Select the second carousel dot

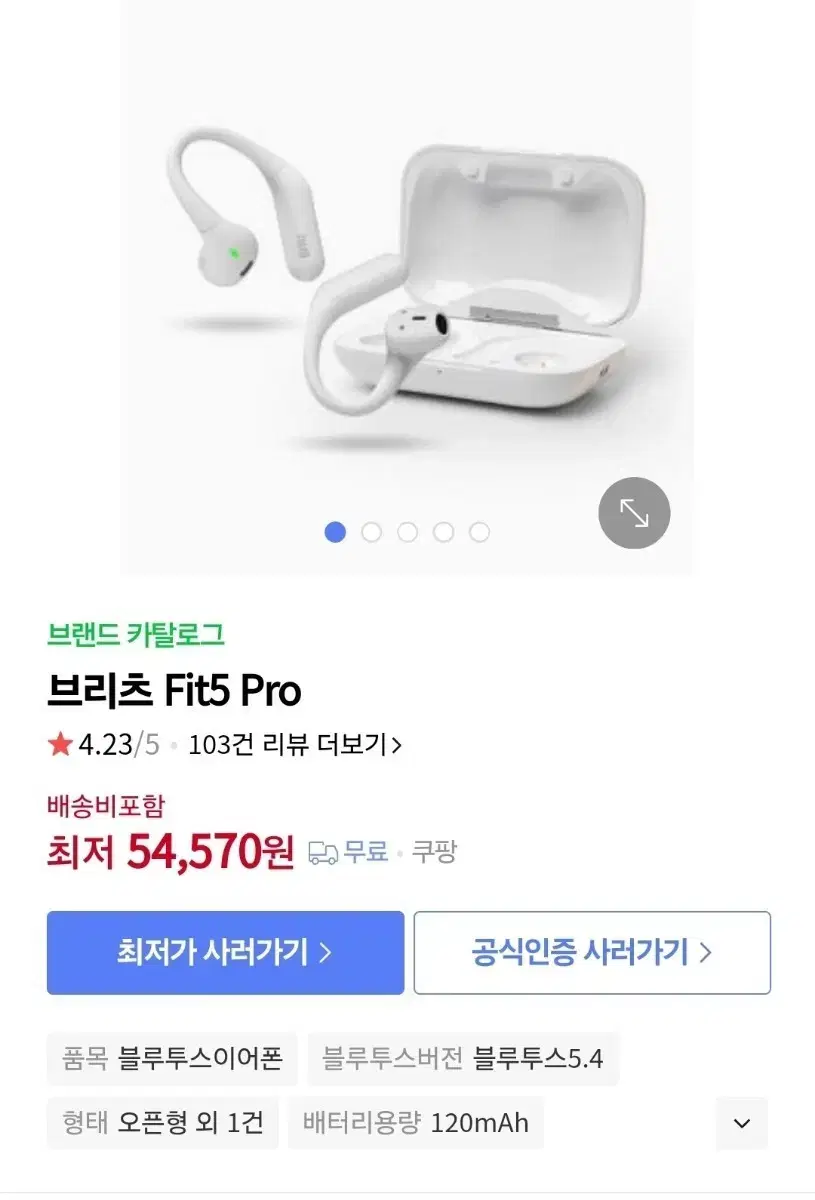tap(371, 533)
